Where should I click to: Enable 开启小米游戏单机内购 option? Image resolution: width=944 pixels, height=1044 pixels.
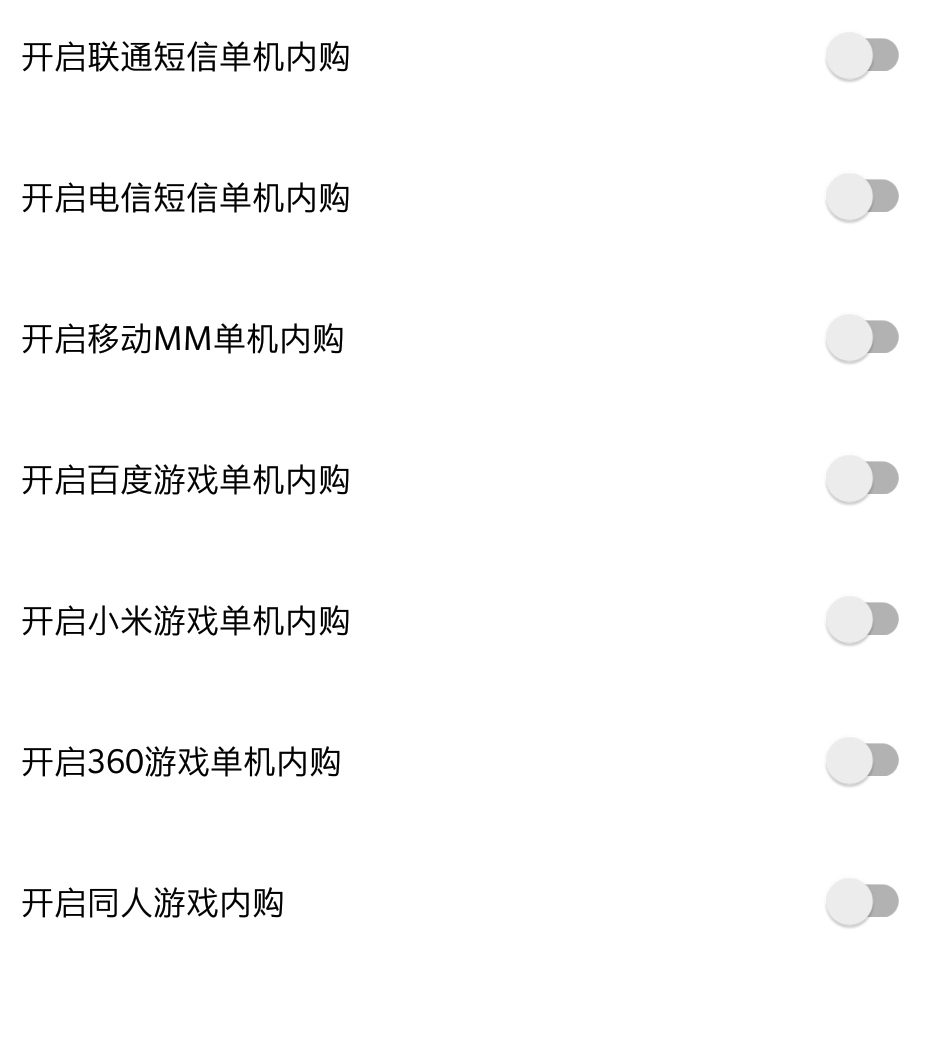click(862, 620)
